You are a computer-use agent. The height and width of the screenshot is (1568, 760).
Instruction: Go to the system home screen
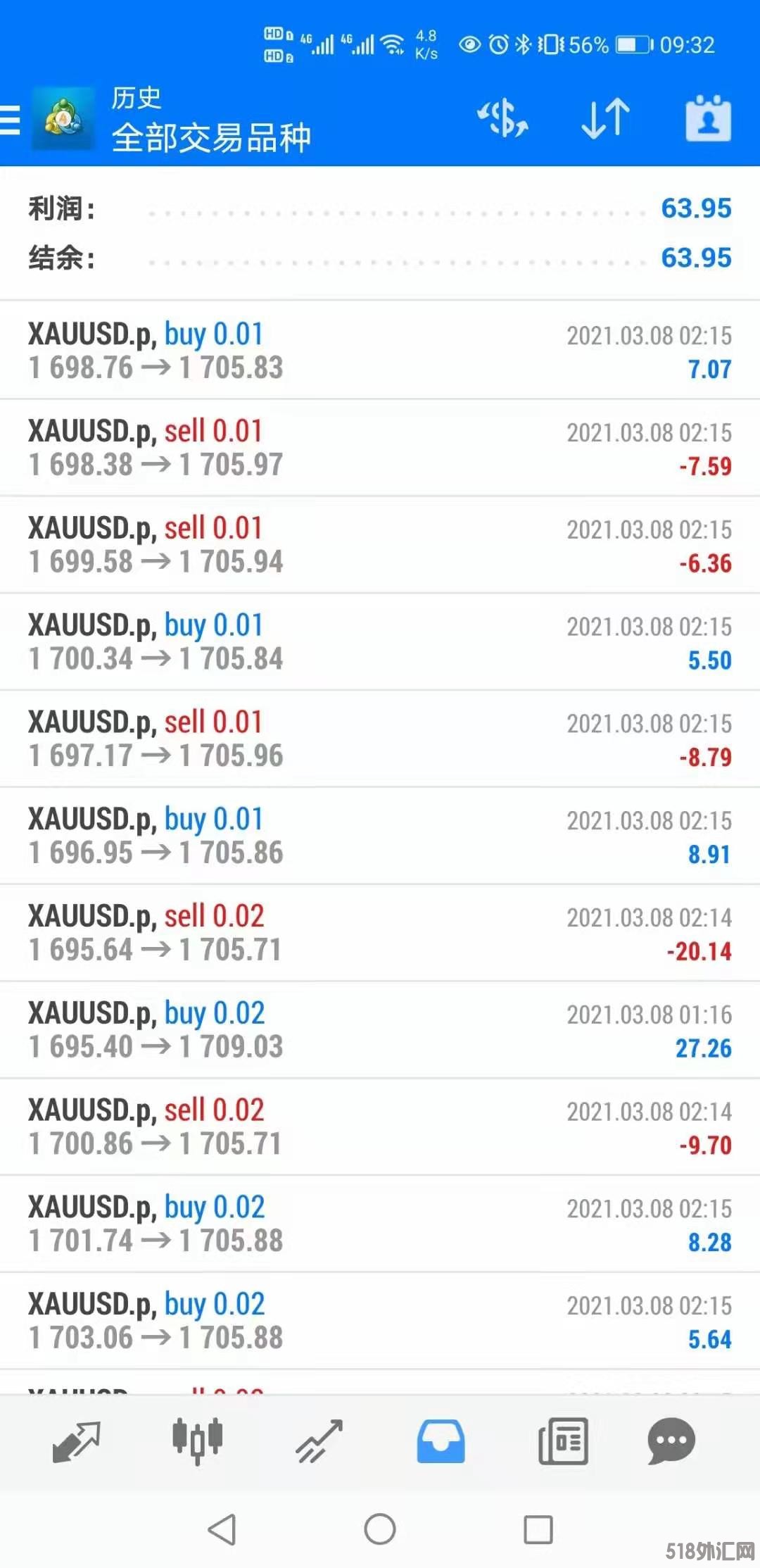[380, 1529]
